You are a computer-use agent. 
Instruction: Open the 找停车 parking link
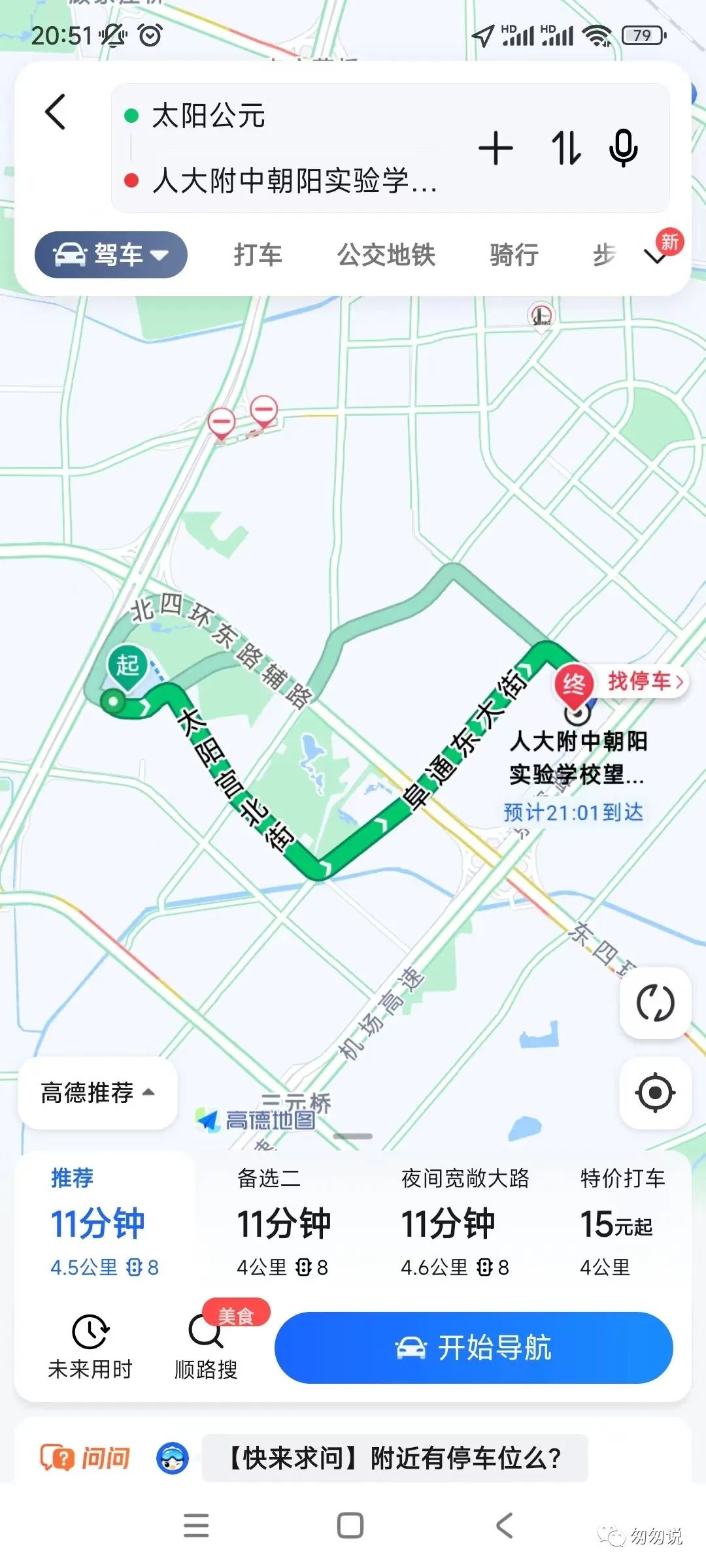pos(643,681)
